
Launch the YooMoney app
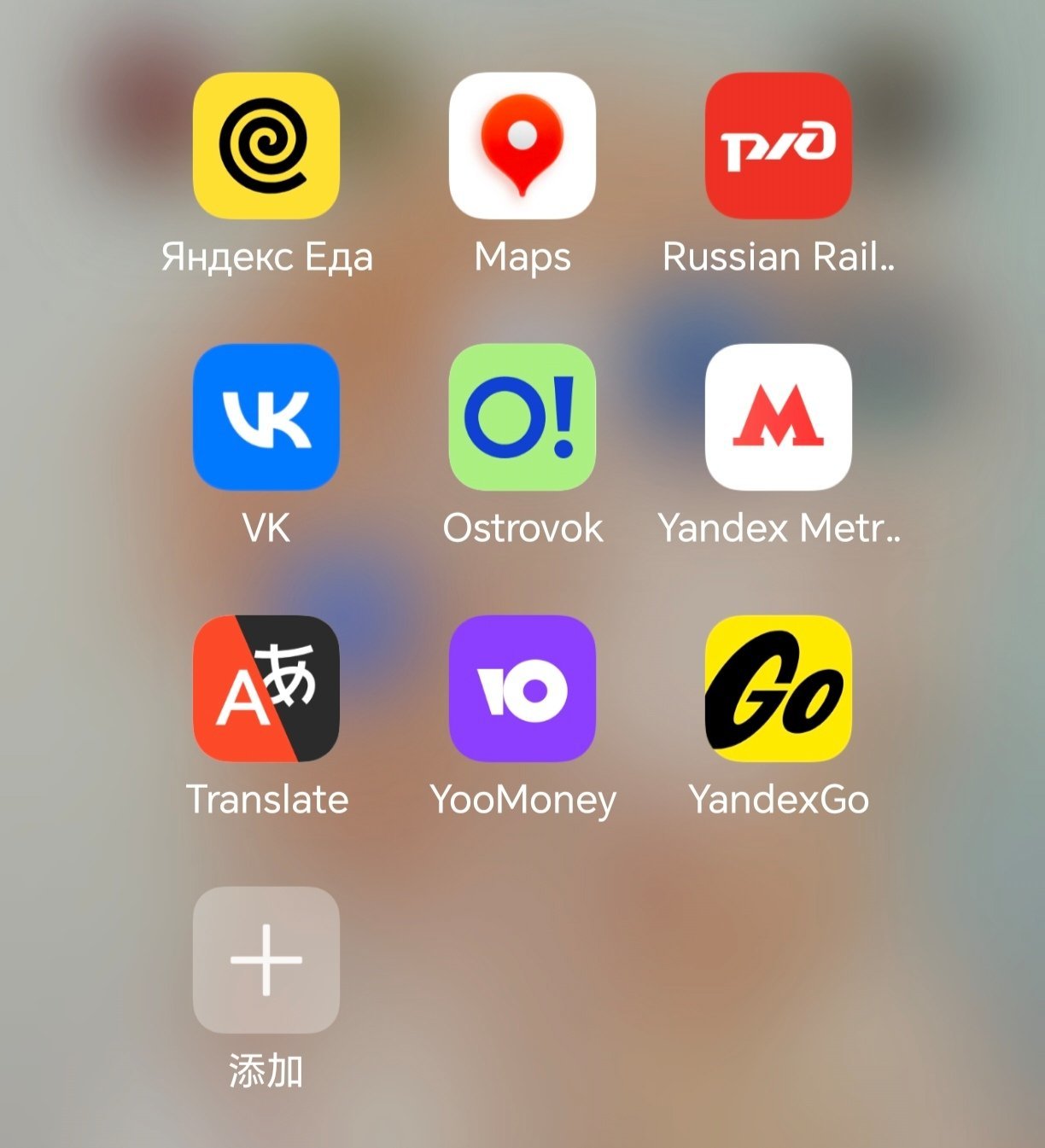pos(522,689)
